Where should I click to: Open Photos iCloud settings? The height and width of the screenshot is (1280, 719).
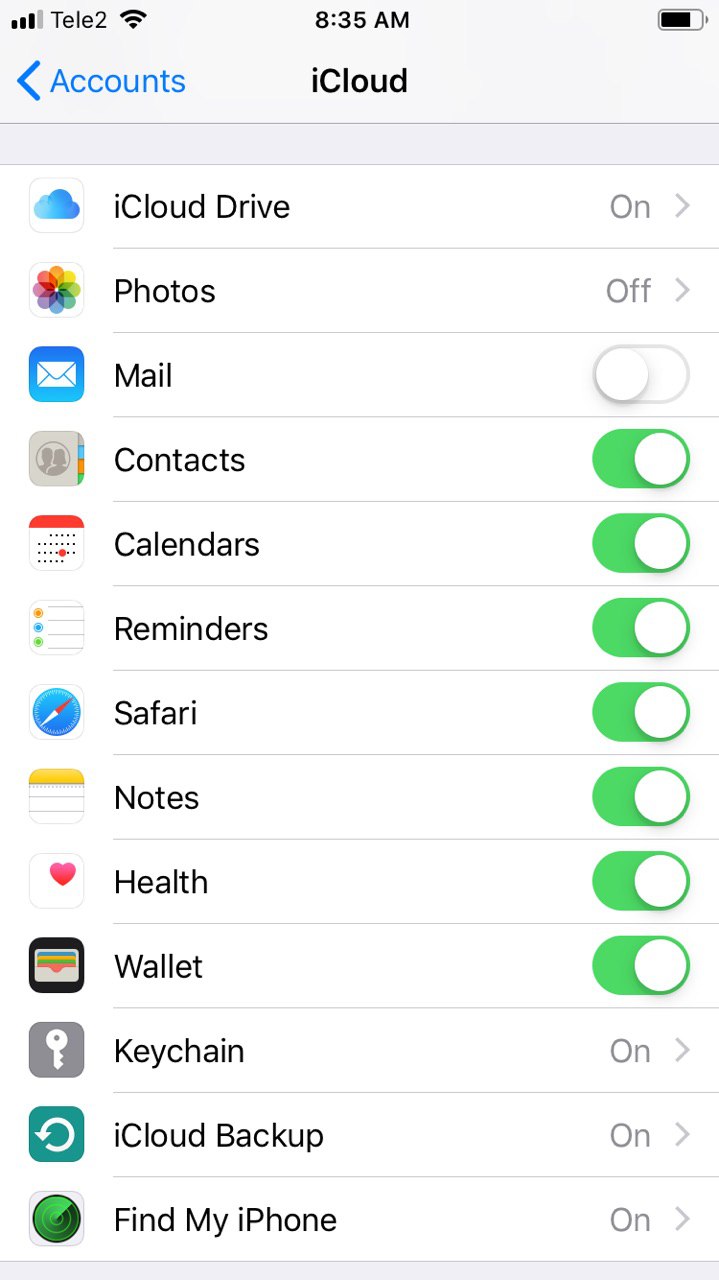(360, 291)
